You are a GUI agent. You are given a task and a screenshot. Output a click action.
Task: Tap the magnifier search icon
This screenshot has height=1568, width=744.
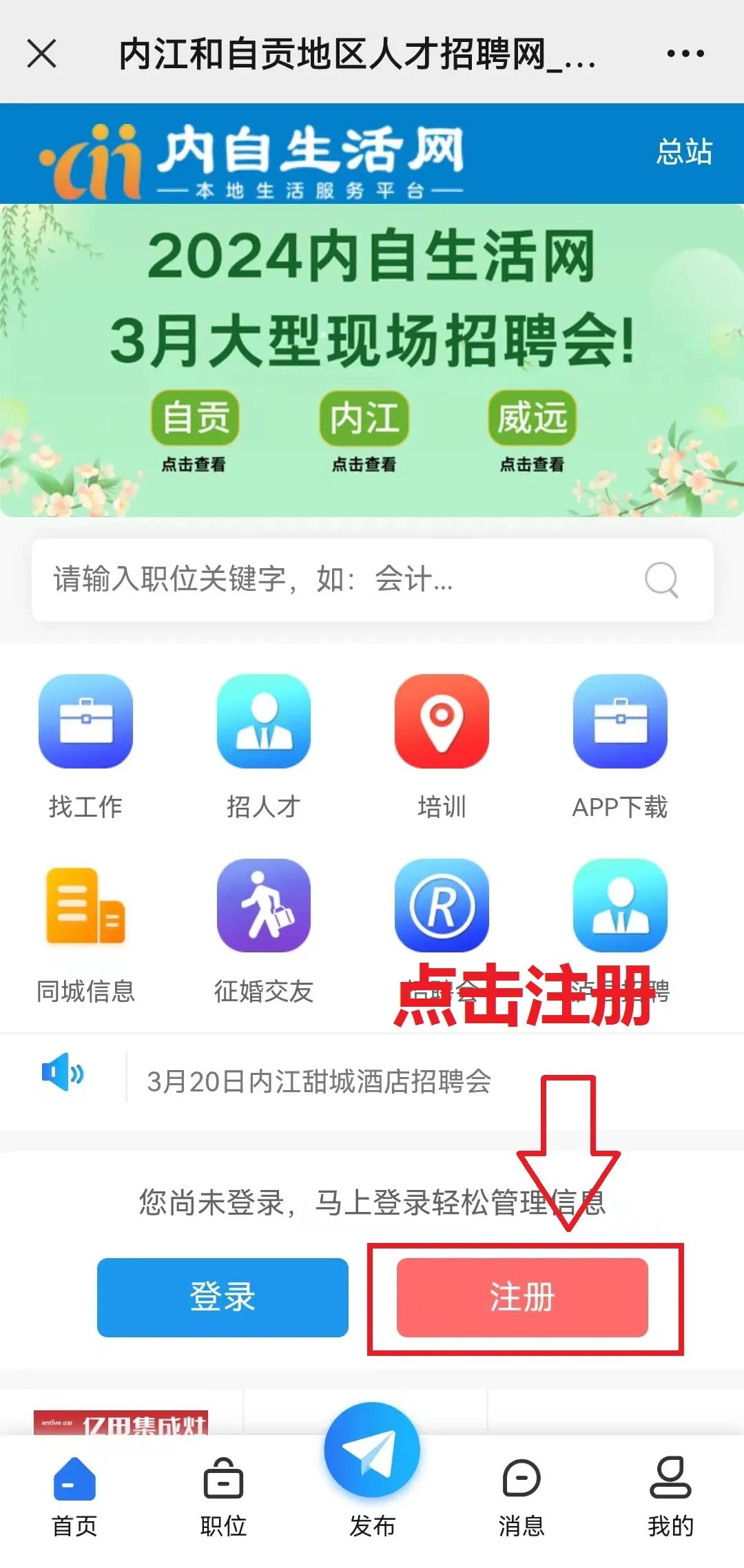[661, 580]
